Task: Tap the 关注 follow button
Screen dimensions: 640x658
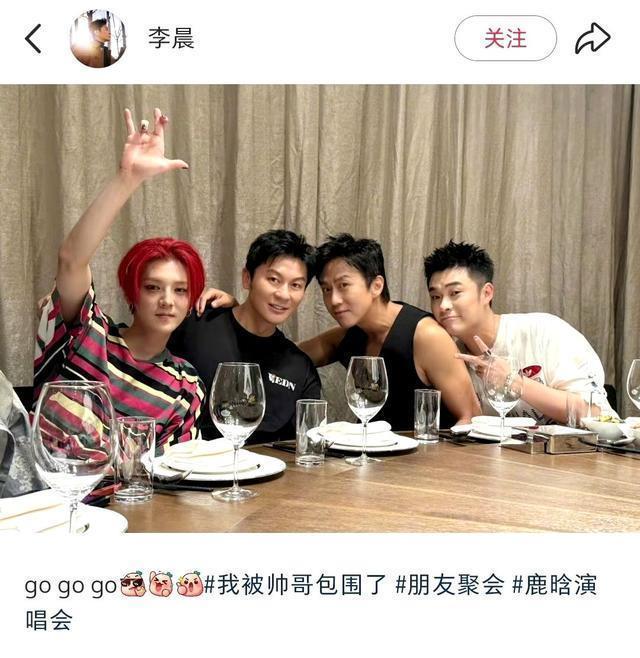Action: click(x=505, y=39)
